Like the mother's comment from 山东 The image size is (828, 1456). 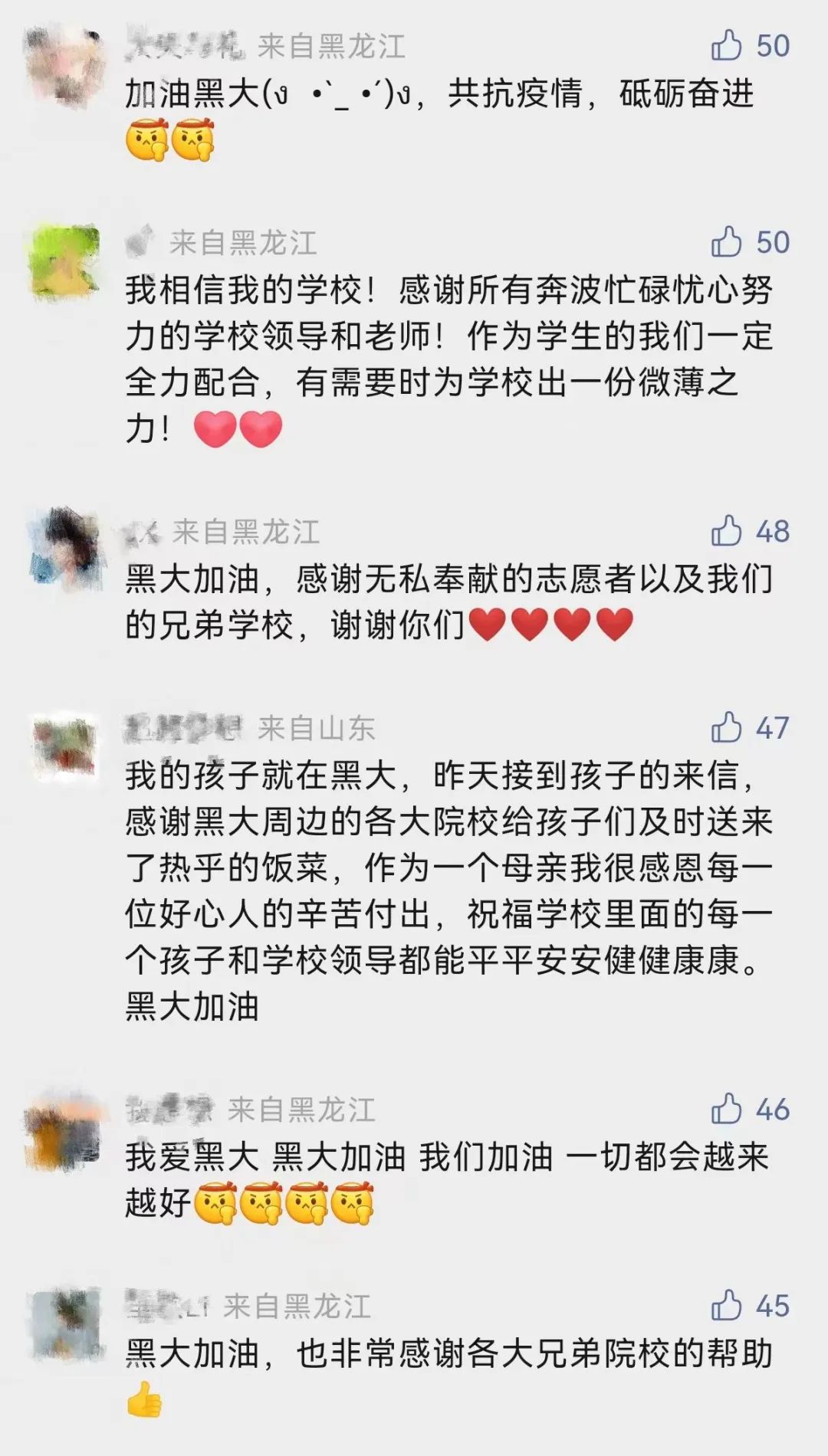[726, 728]
